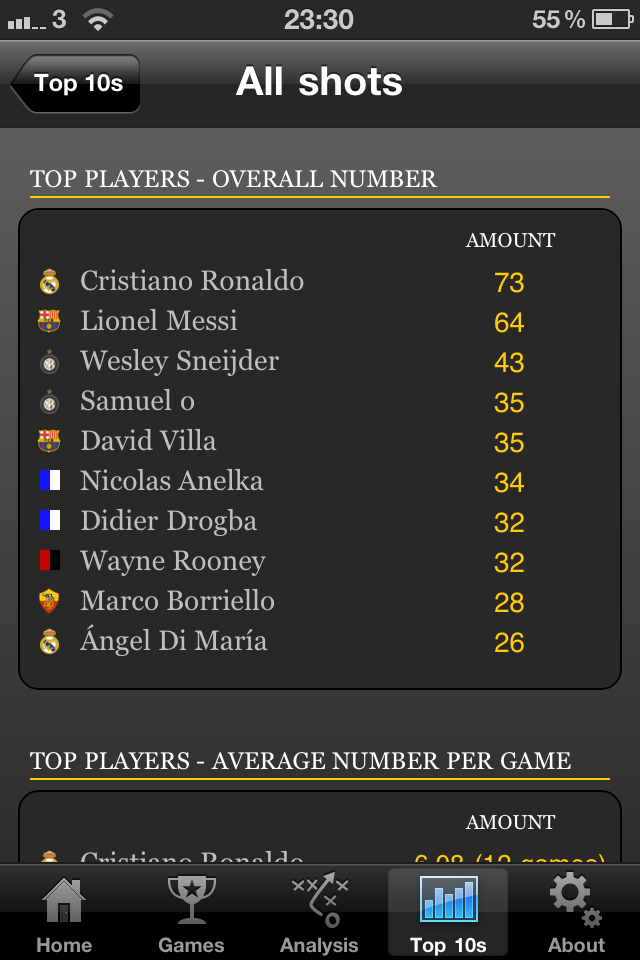Switch to the Analysis tab
The width and height of the screenshot is (640, 960).
[x=319, y=912]
